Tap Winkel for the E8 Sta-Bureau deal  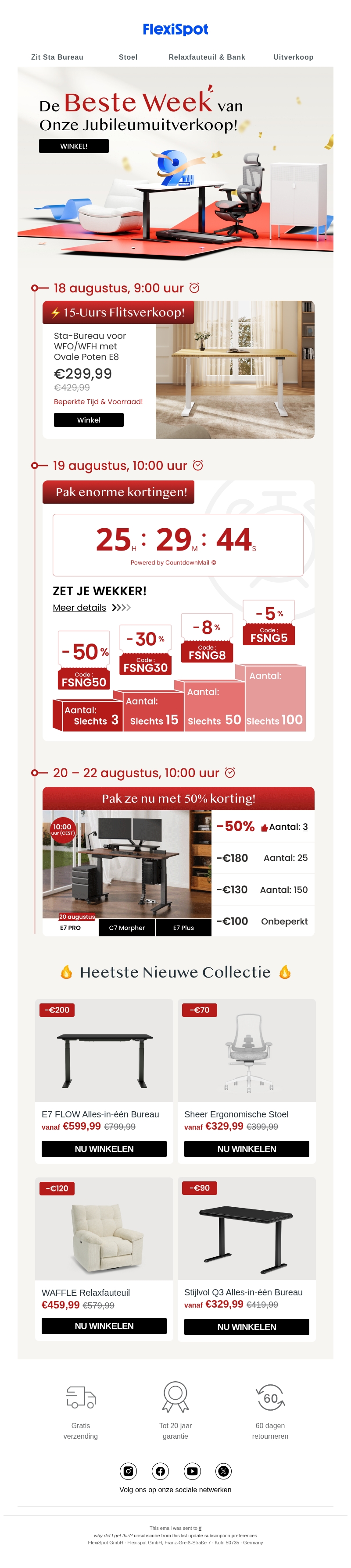click(x=88, y=420)
